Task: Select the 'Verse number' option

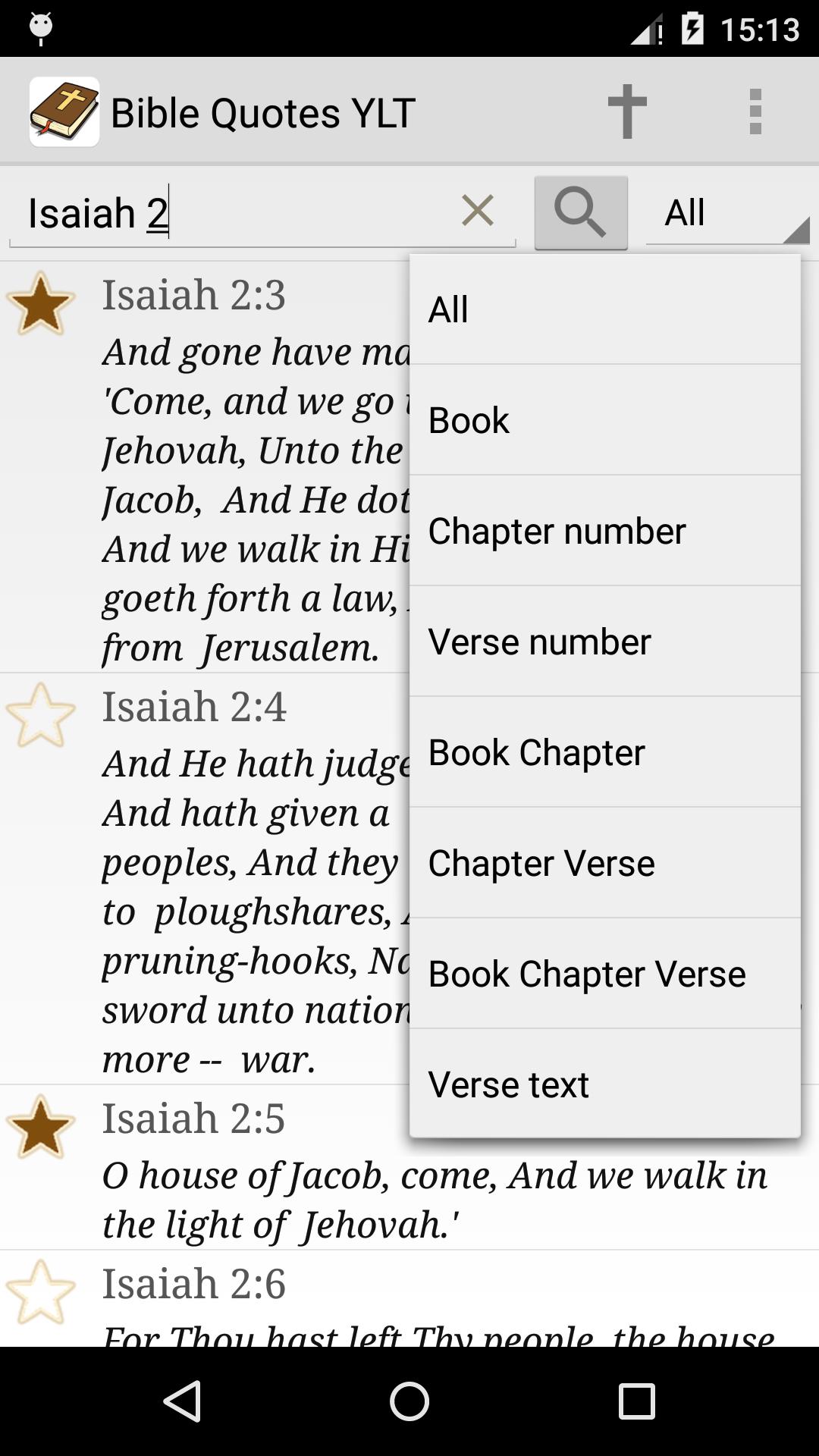Action: [604, 642]
